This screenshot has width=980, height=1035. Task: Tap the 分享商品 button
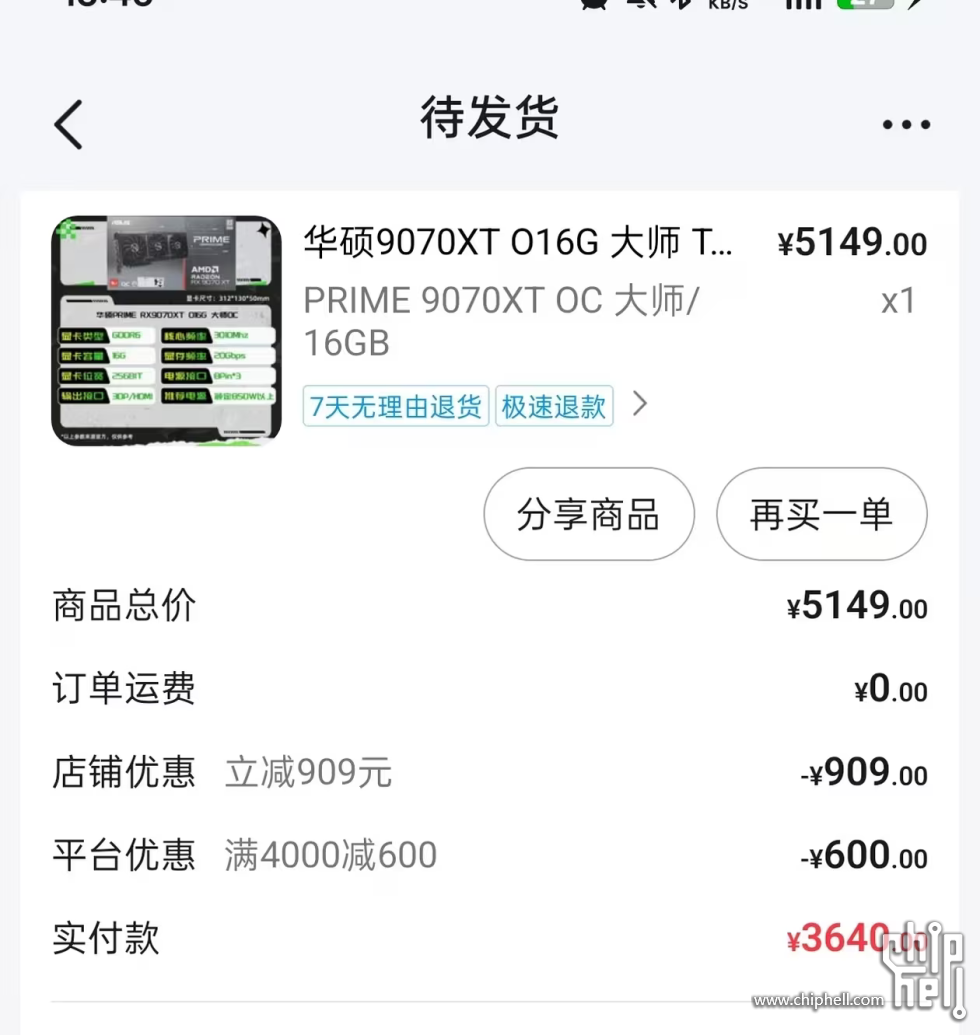[x=589, y=514]
